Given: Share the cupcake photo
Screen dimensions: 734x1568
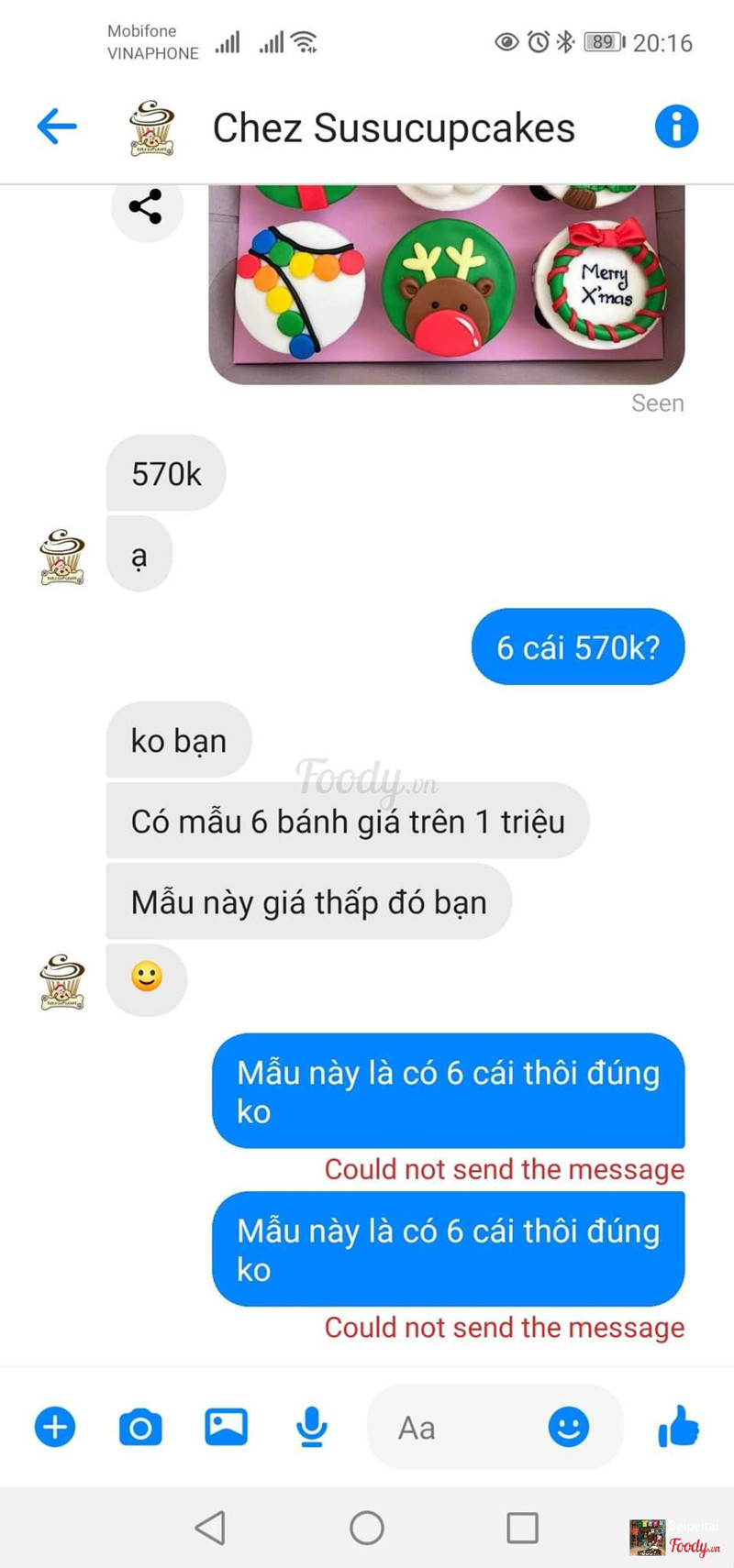Looking at the screenshot, I should click(x=146, y=207).
